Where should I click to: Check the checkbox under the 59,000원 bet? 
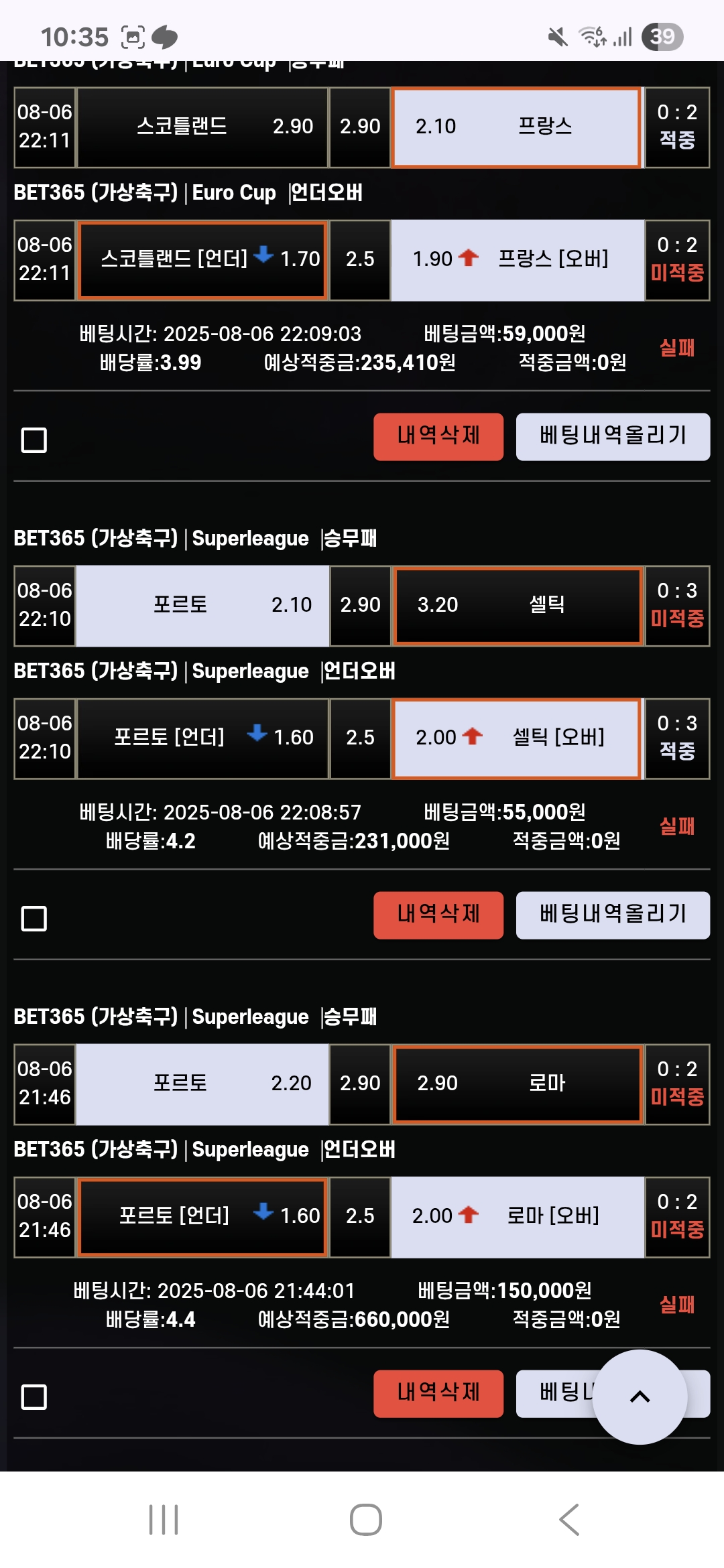34,440
